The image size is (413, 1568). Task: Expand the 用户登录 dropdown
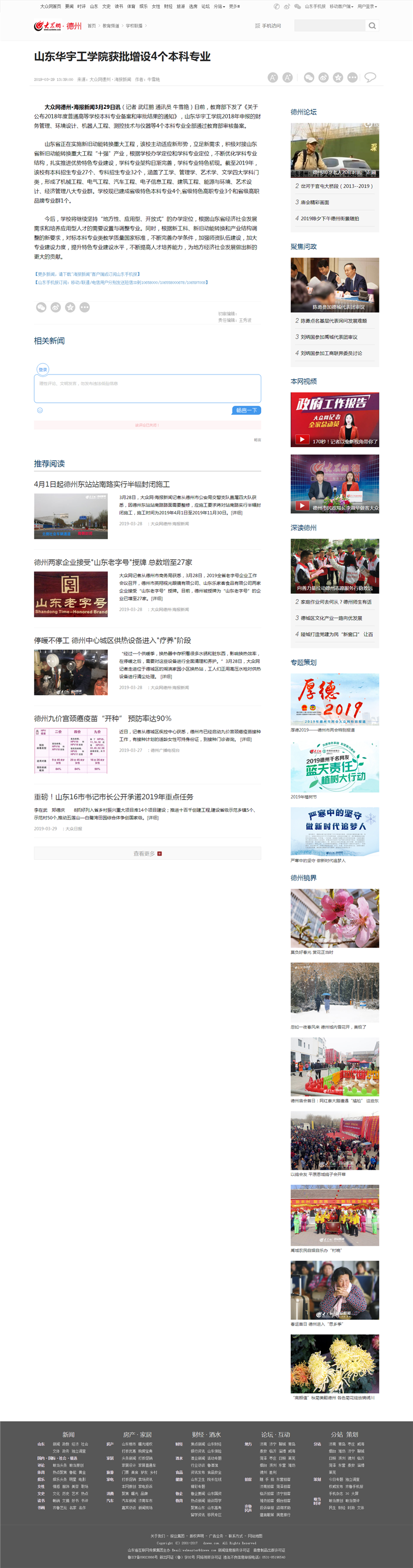tap(367, 6)
